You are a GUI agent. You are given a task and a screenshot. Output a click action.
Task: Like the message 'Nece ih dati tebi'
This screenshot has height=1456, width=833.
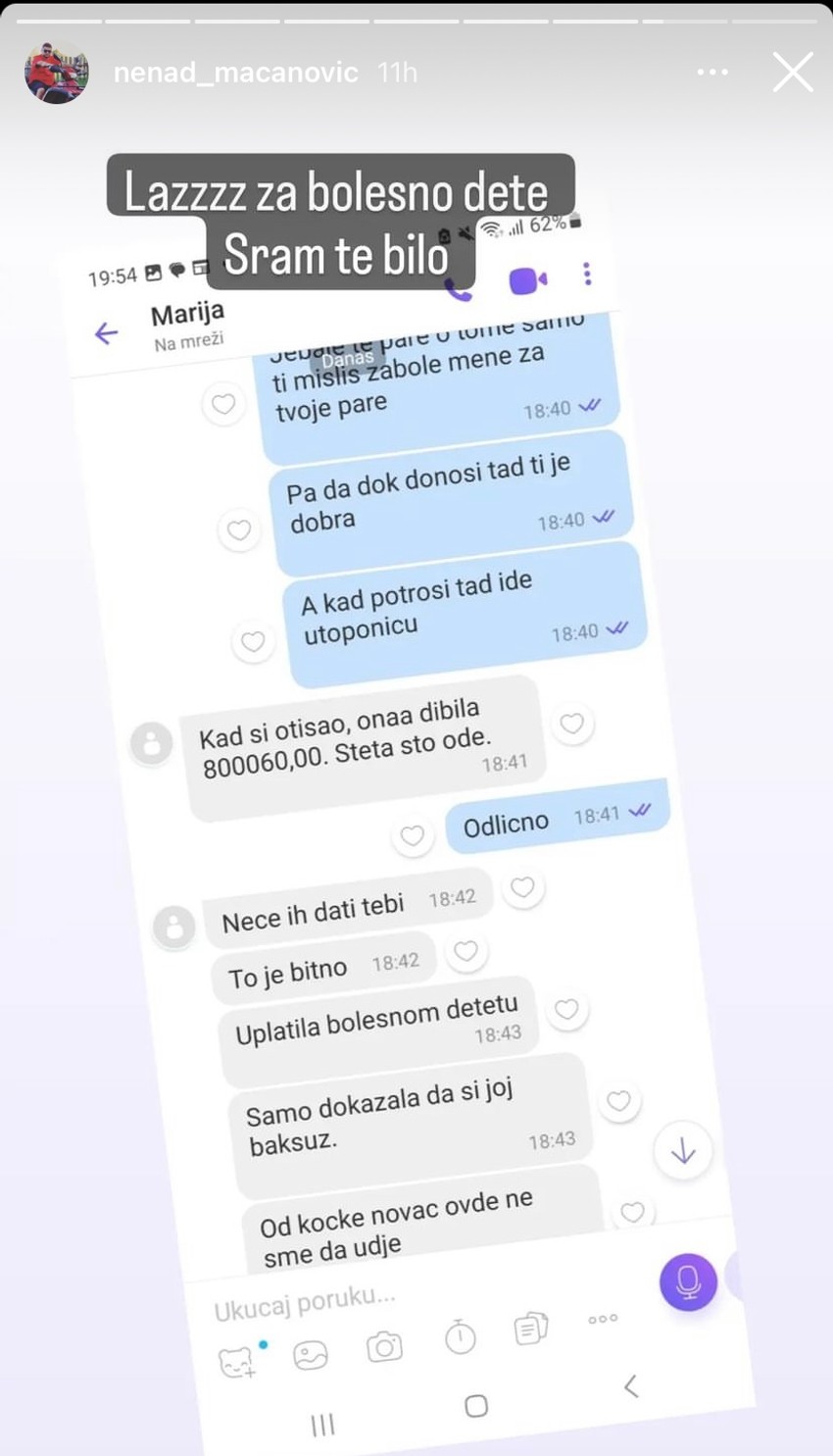(523, 886)
